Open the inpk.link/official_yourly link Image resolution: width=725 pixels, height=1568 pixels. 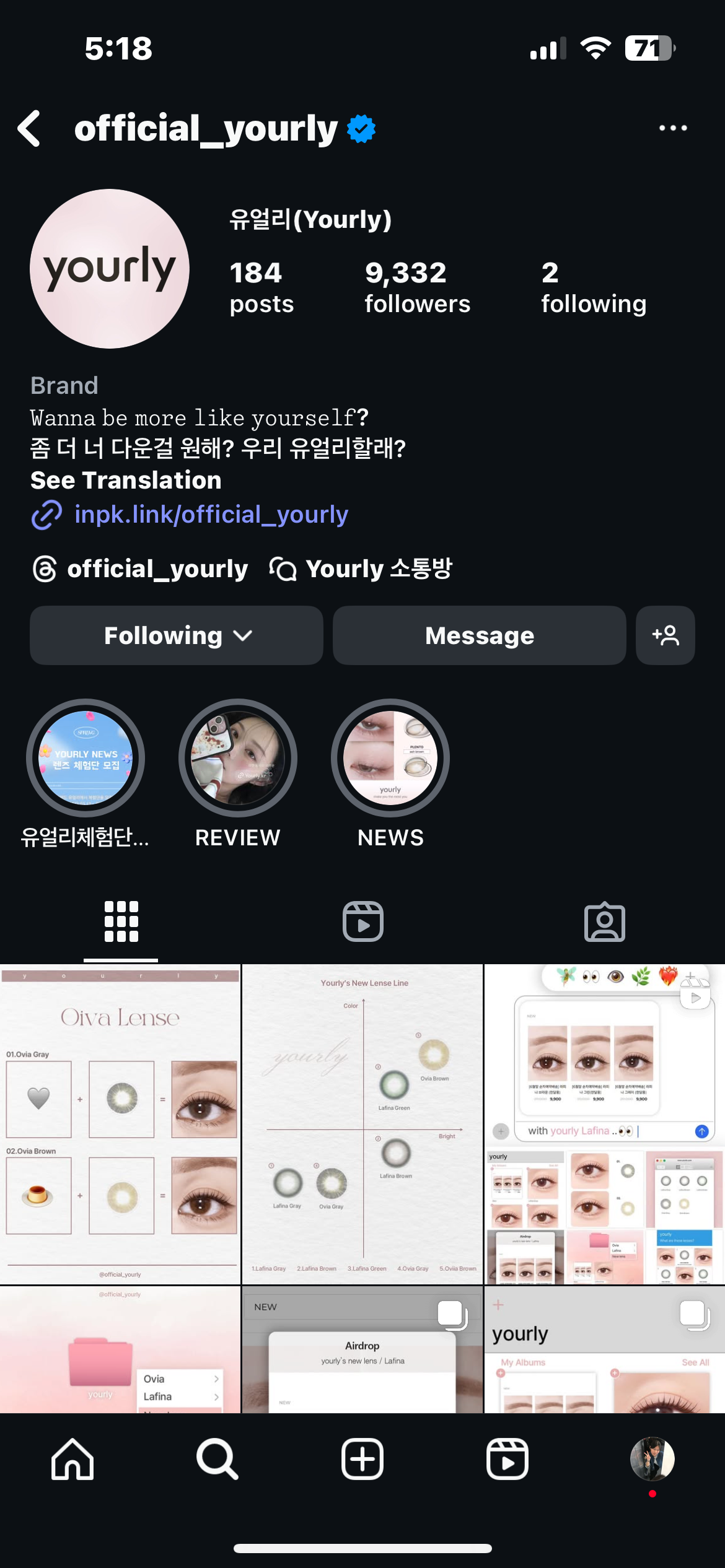[211, 515]
